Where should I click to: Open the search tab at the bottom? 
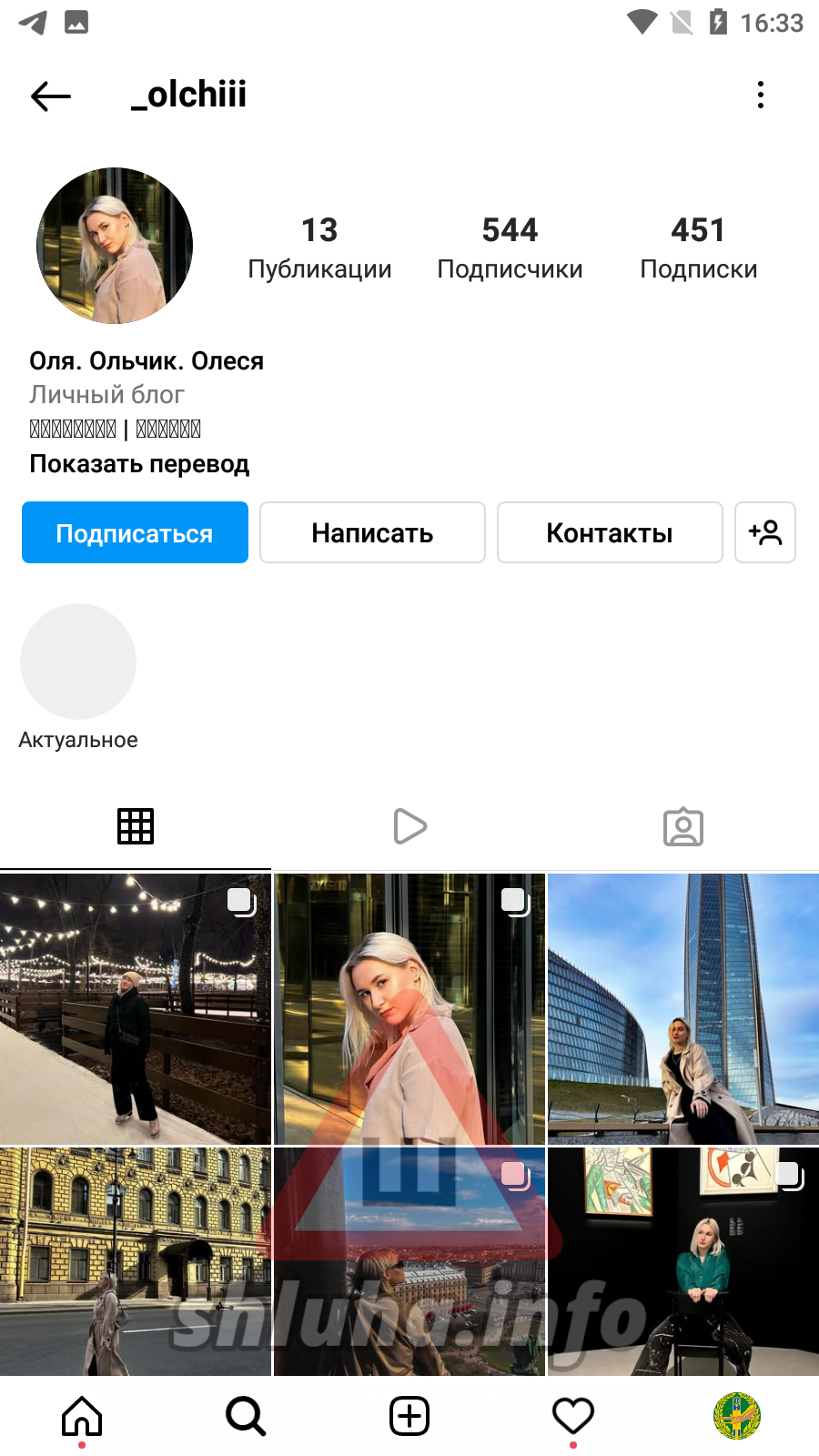246,1416
